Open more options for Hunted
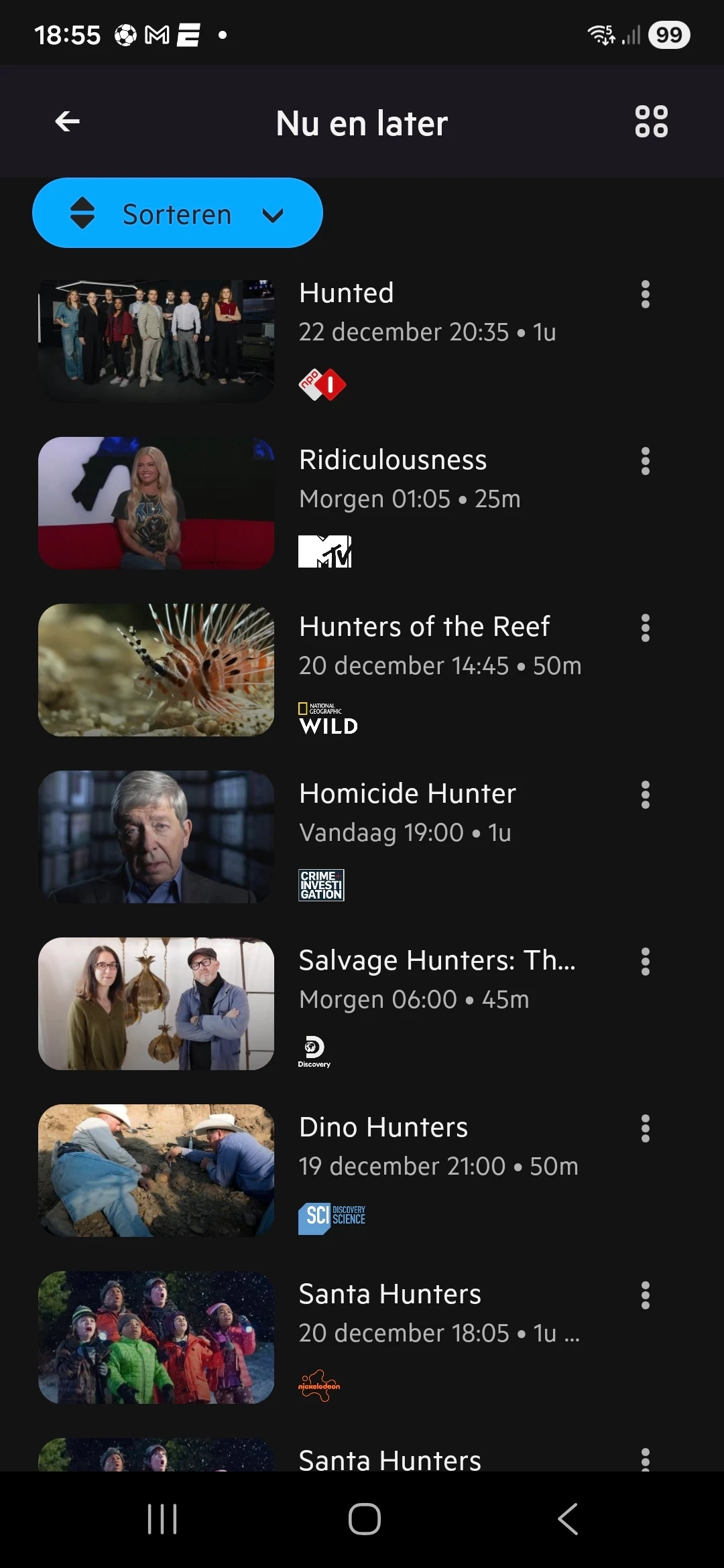724x1568 pixels. [645, 294]
